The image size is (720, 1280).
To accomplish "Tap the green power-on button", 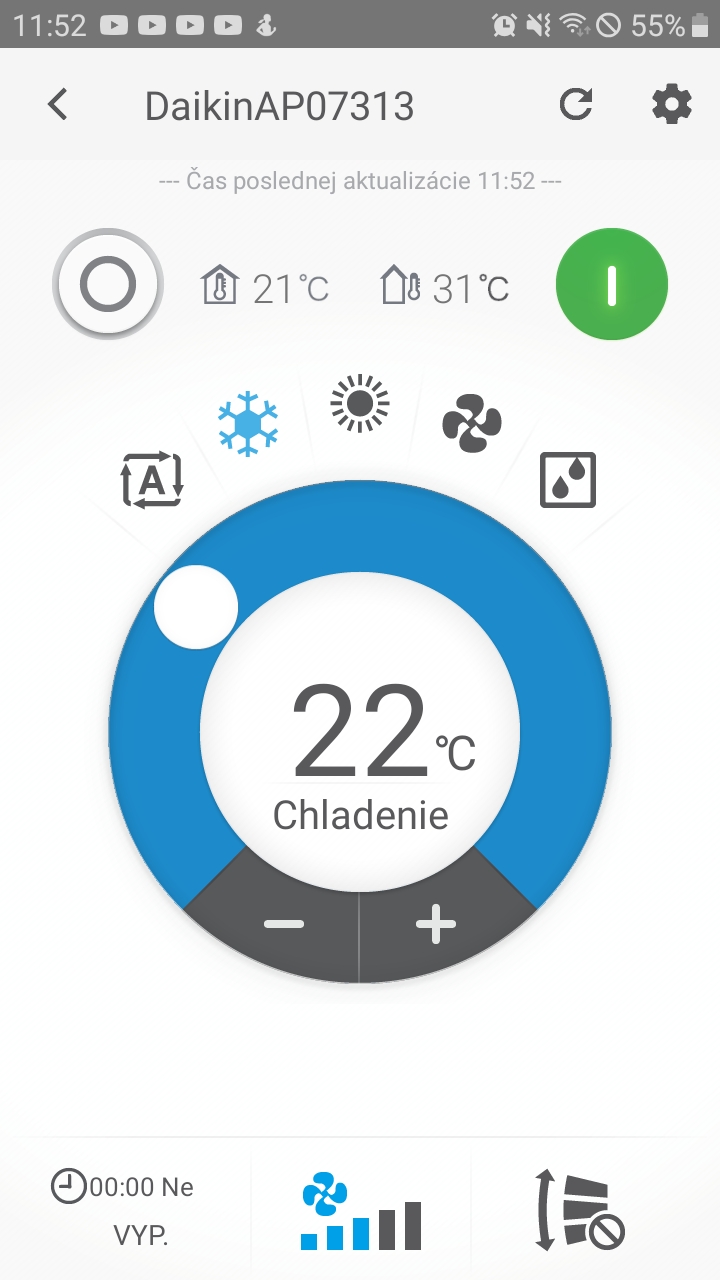I will coord(611,285).
